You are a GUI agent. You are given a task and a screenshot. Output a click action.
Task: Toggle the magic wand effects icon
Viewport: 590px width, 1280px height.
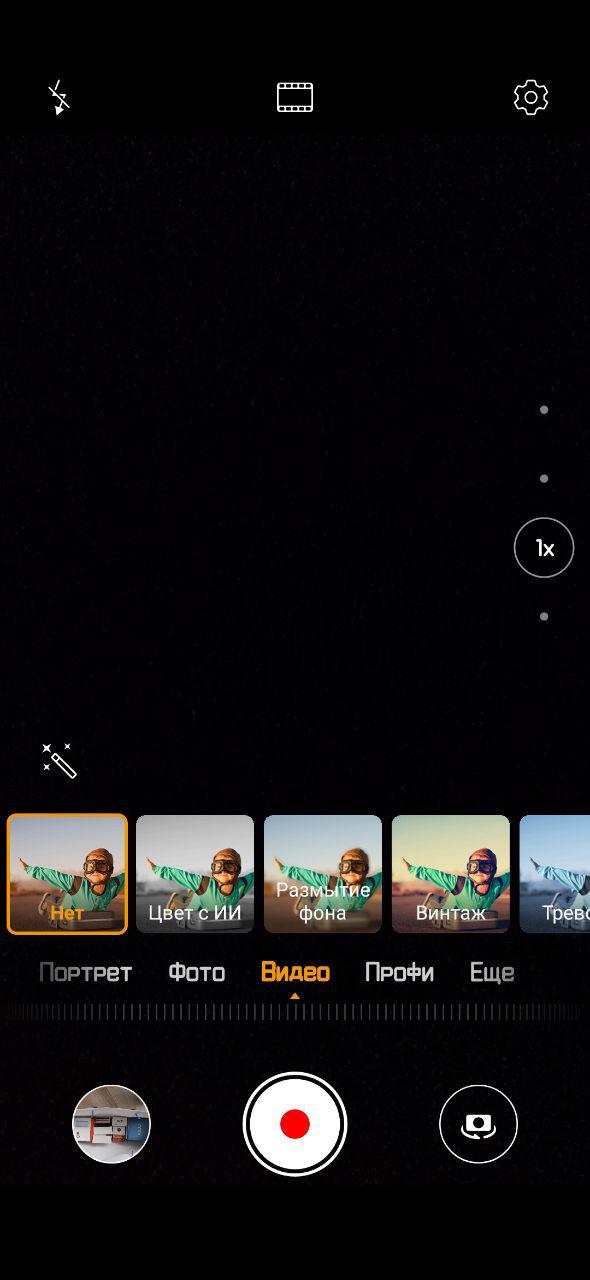(x=59, y=760)
